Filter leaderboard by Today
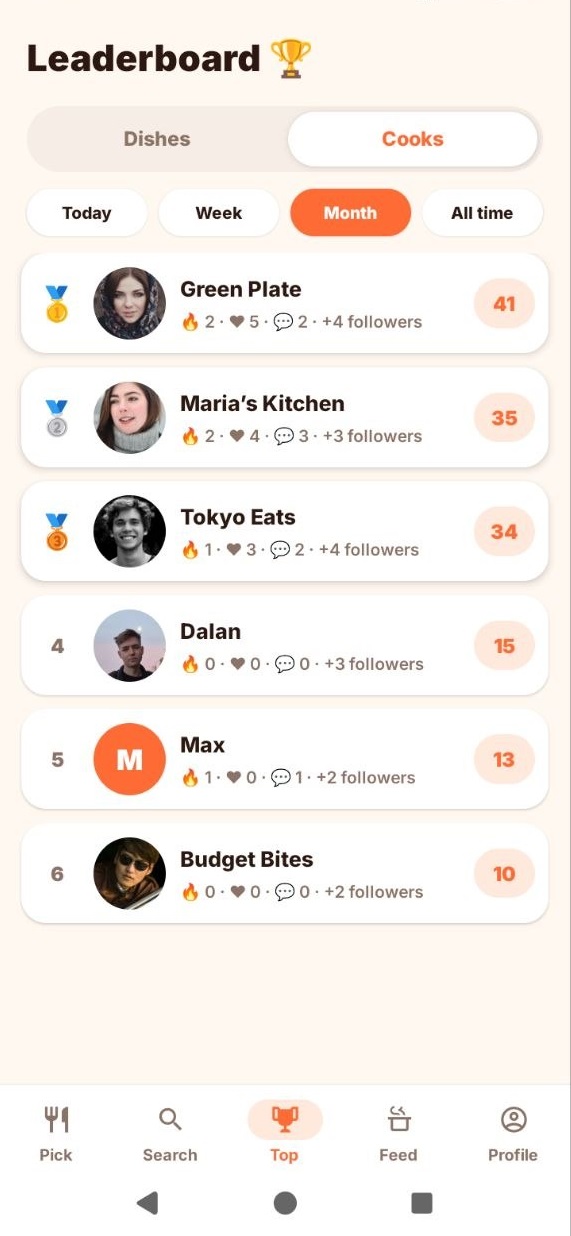The width and height of the screenshot is (571, 1236). coord(87,213)
